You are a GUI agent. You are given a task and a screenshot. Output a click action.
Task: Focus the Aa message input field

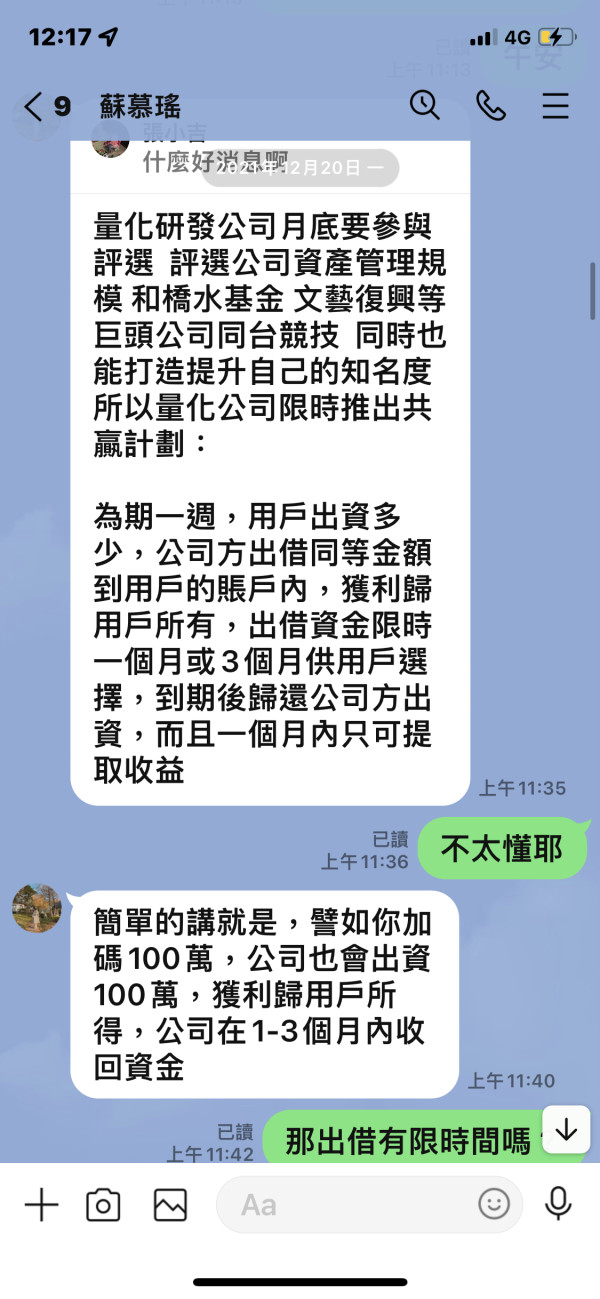[370, 1204]
